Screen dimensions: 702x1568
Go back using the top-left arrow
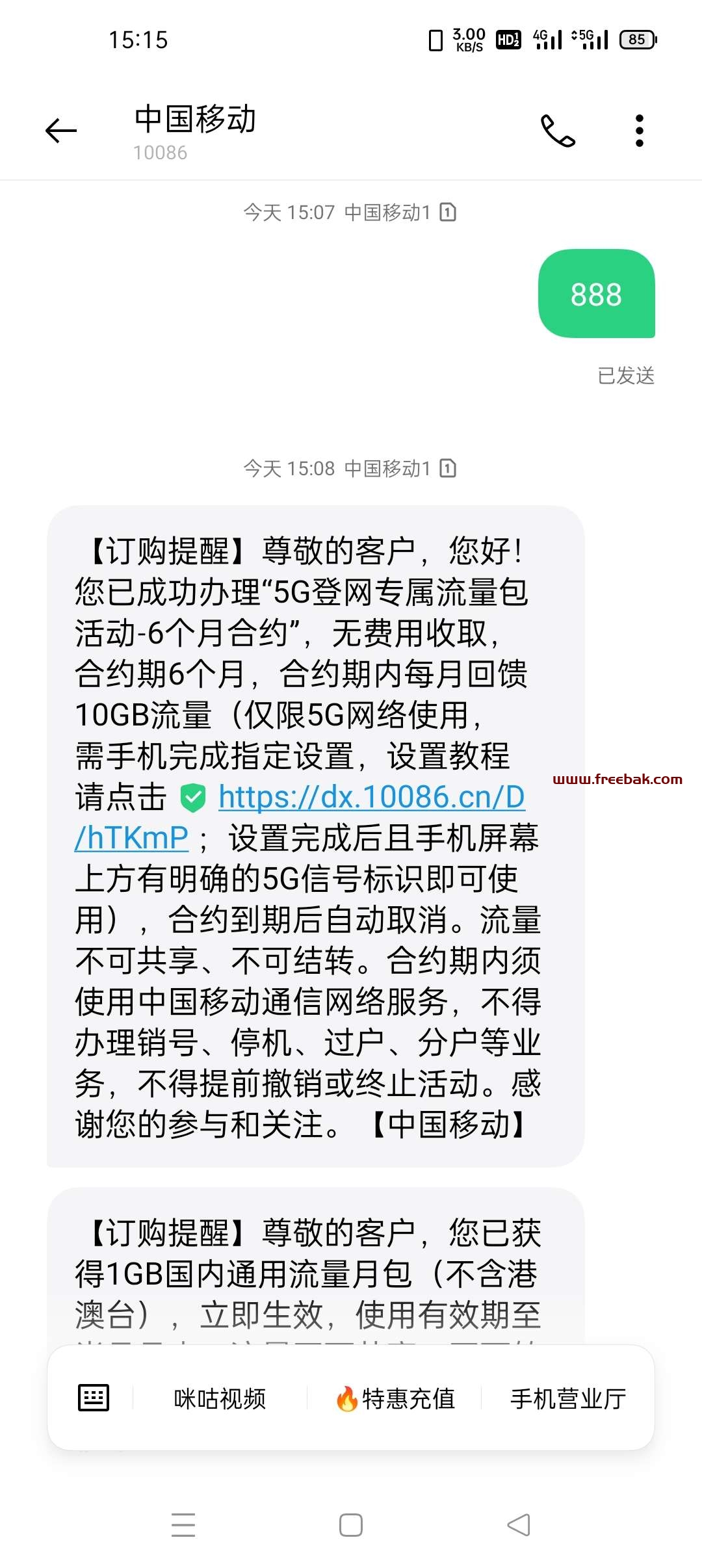pyautogui.click(x=61, y=131)
